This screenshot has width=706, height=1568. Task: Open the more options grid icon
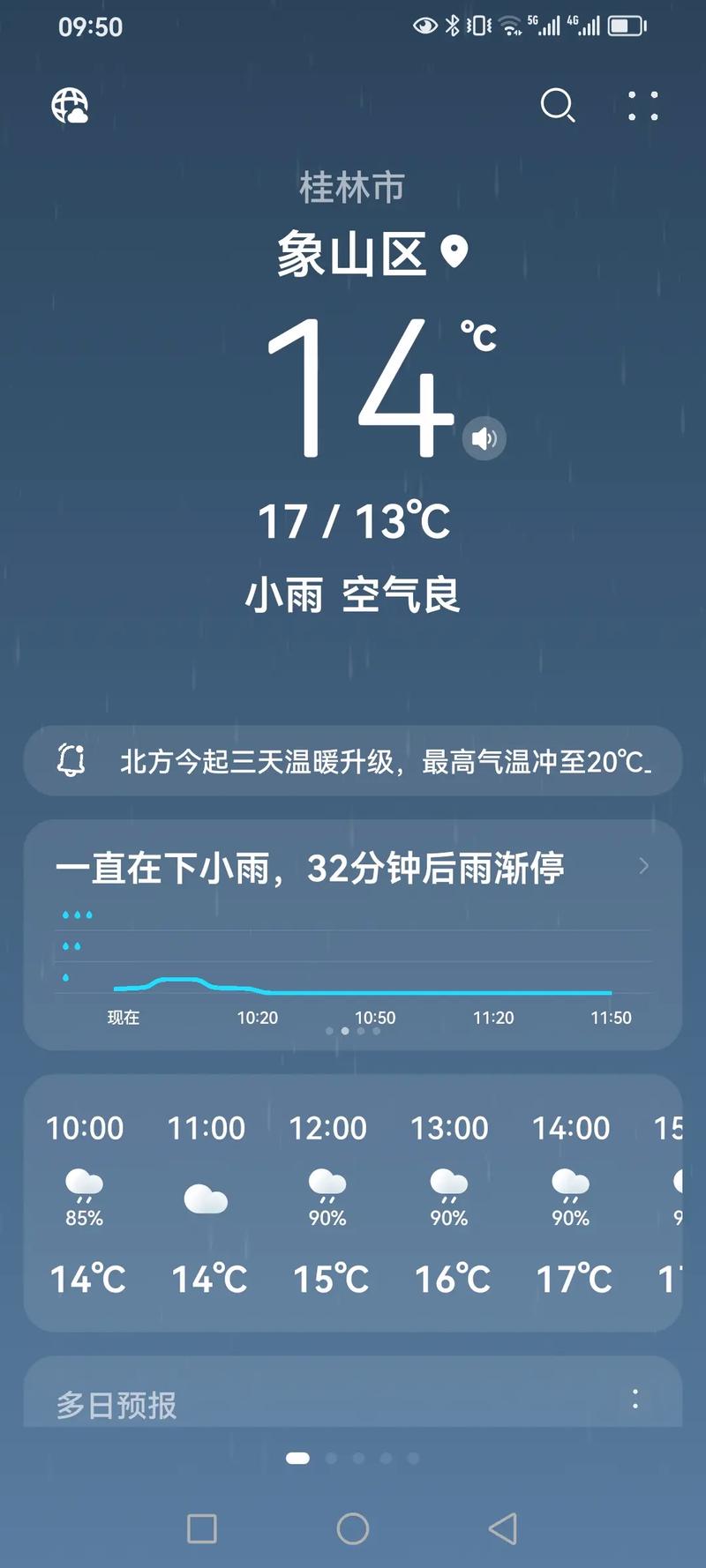tap(642, 106)
